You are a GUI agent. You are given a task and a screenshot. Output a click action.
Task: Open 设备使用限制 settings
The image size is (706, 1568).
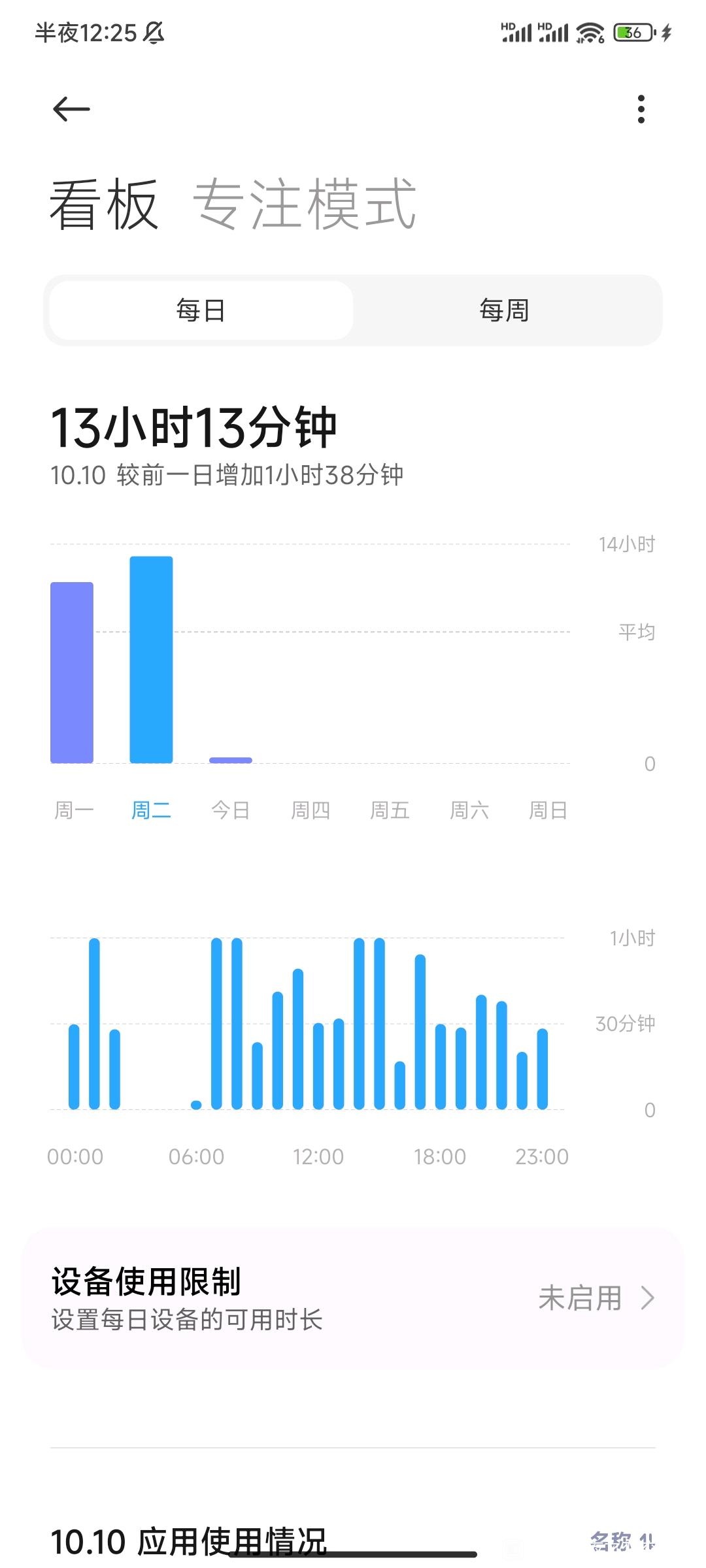[353, 1299]
